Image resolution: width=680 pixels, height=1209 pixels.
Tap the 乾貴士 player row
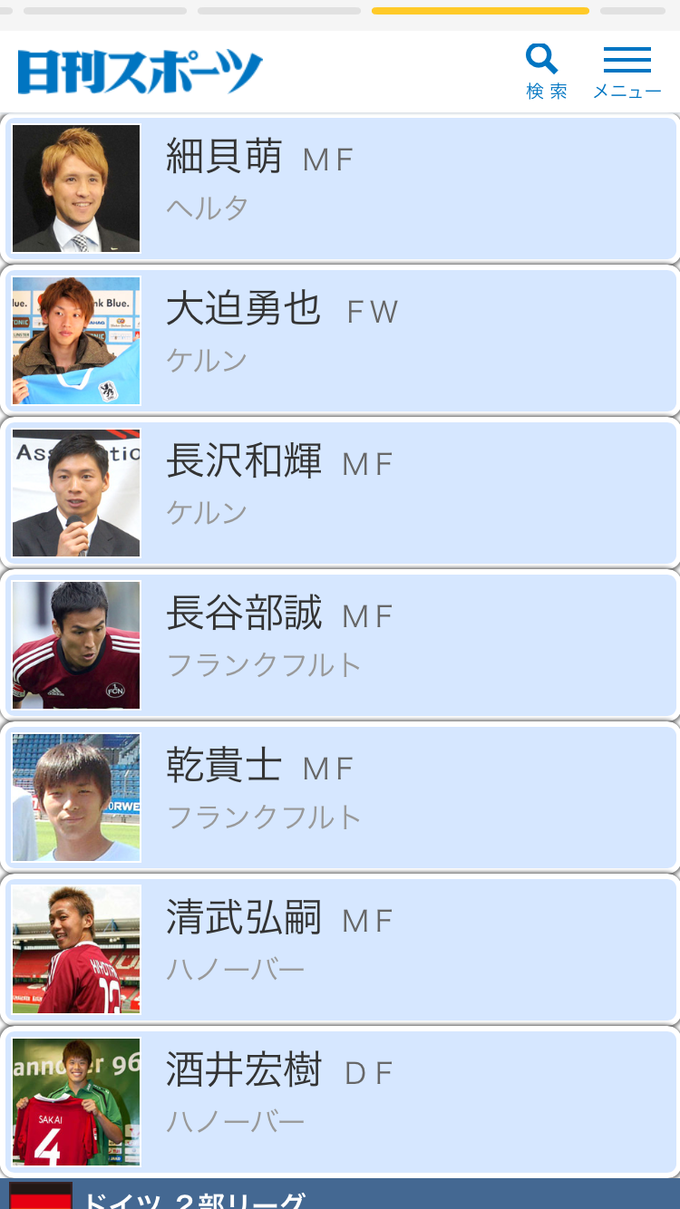point(340,797)
